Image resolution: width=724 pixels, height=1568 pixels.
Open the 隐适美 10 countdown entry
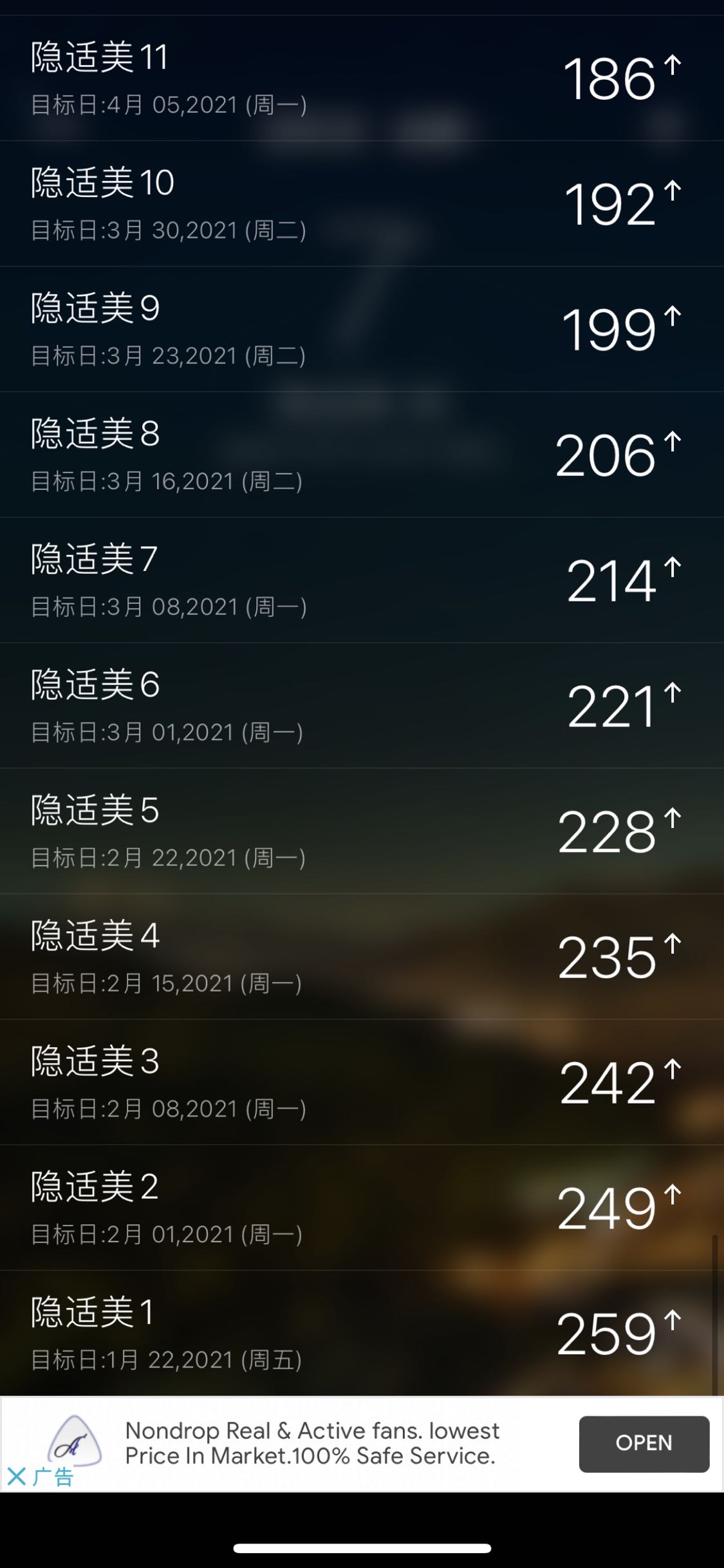pos(360,204)
